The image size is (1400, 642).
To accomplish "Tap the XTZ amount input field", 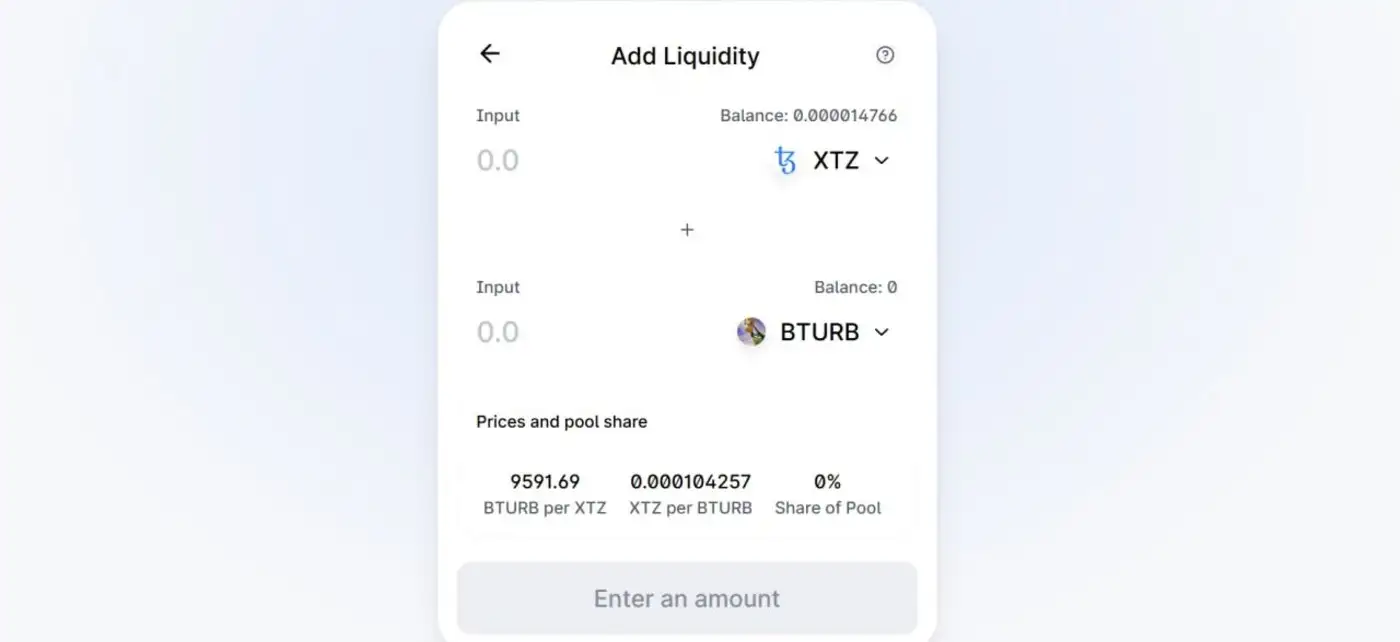I will [580, 161].
